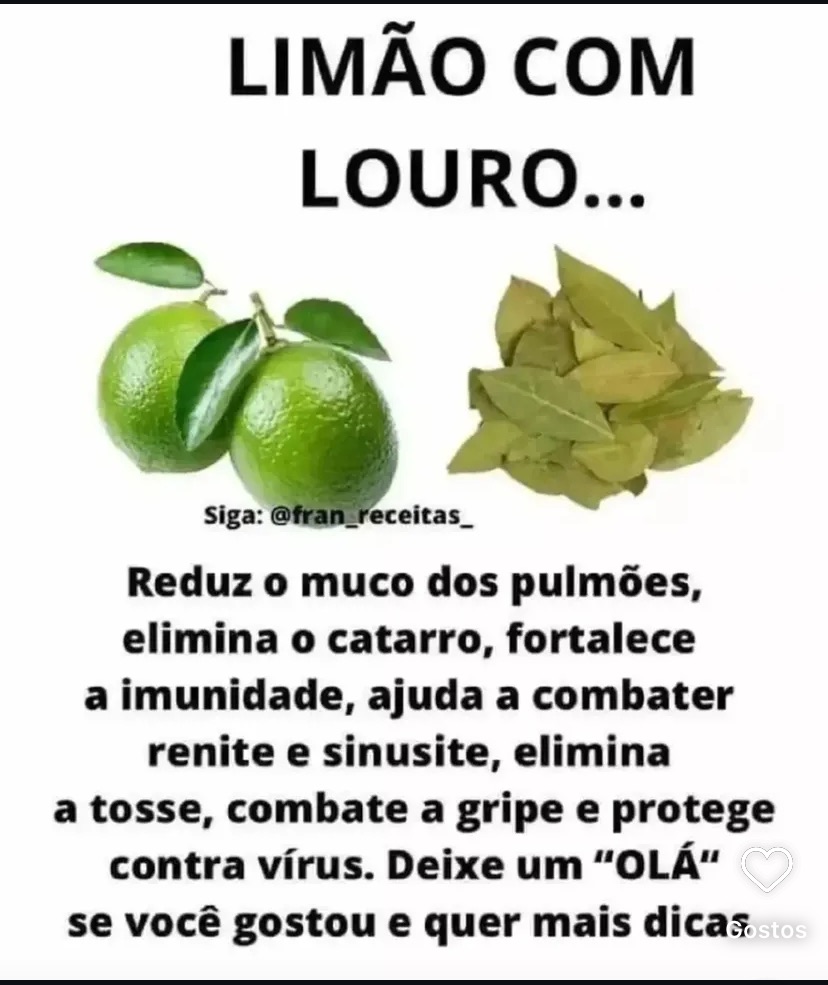Screen dimensions: 828x985
Task: Like this post with the heart icon
Action: [767, 869]
